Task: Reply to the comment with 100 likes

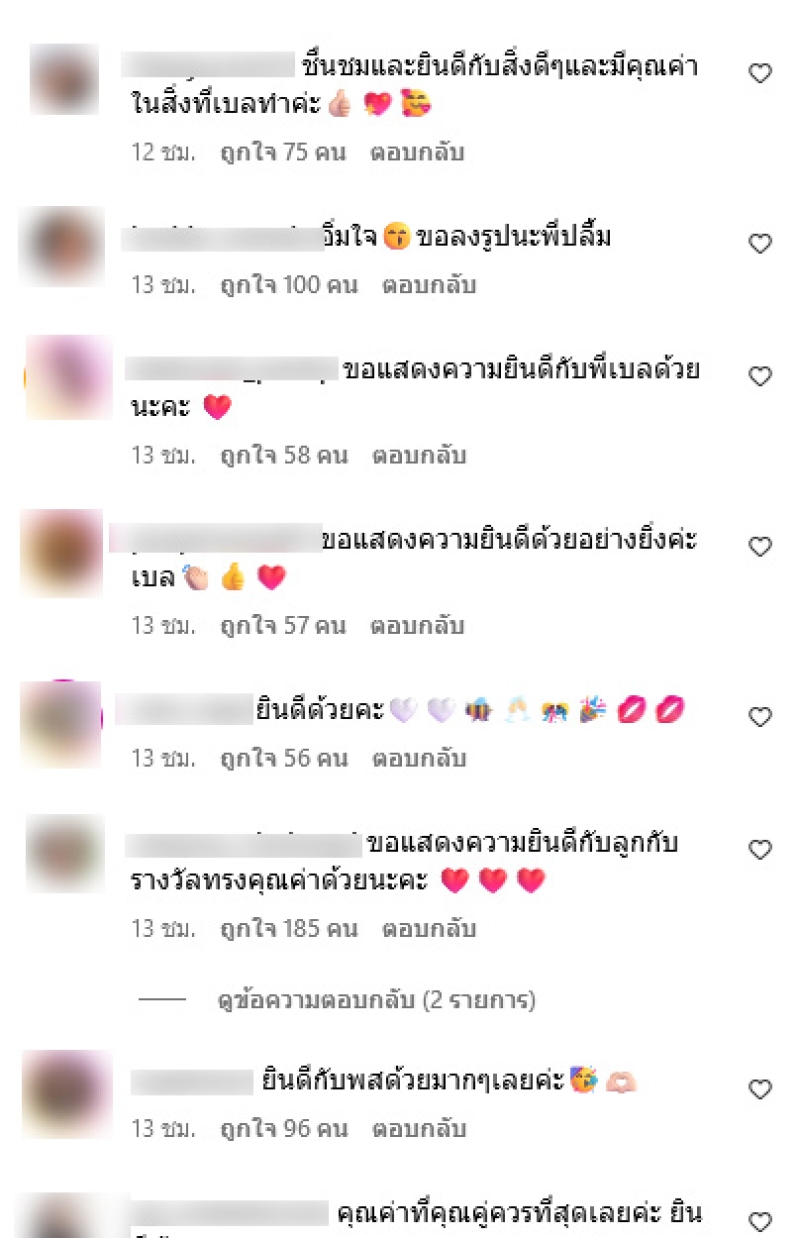Action: [428, 285]
